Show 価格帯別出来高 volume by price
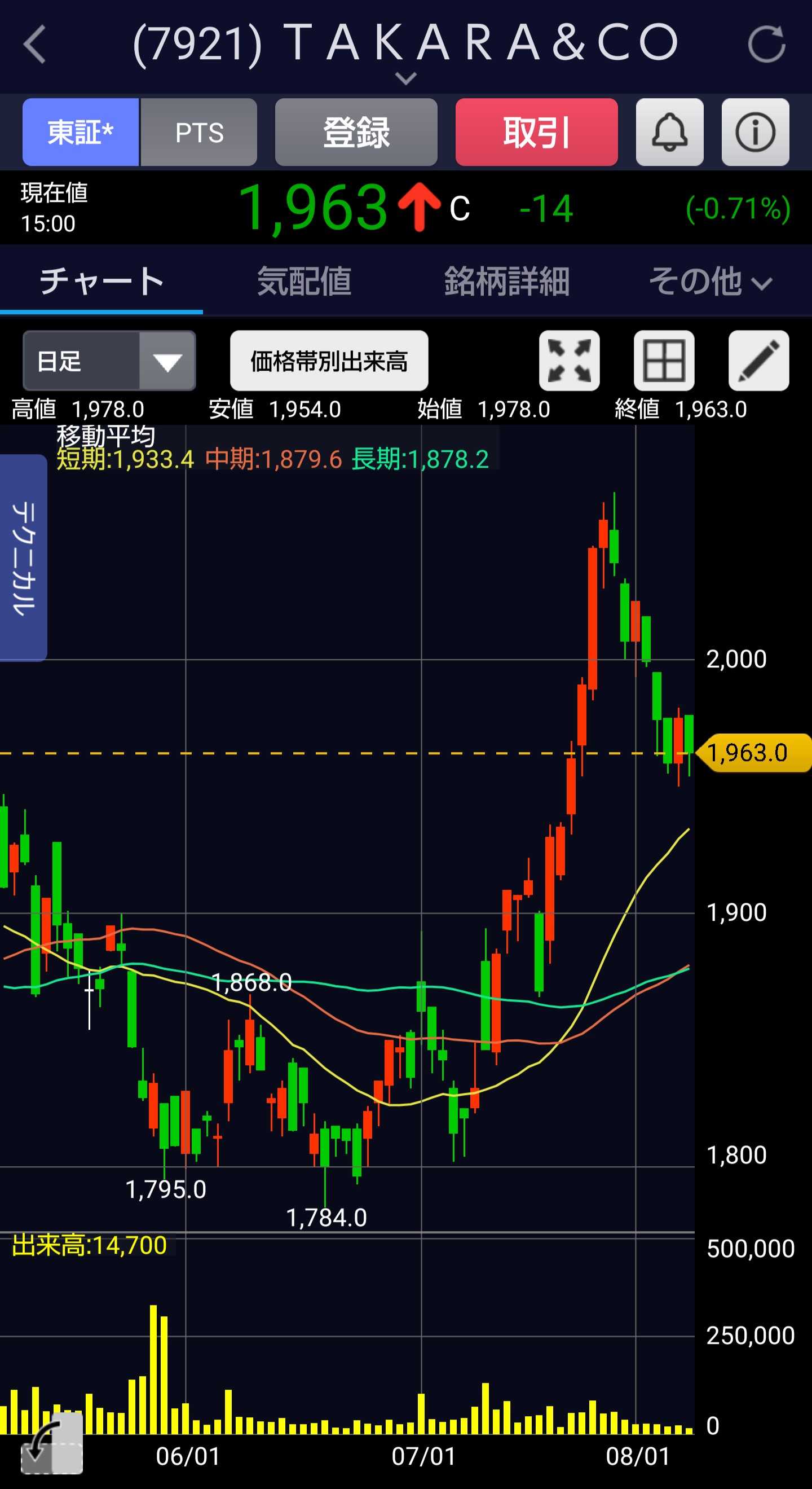 [x=329, y=361]
